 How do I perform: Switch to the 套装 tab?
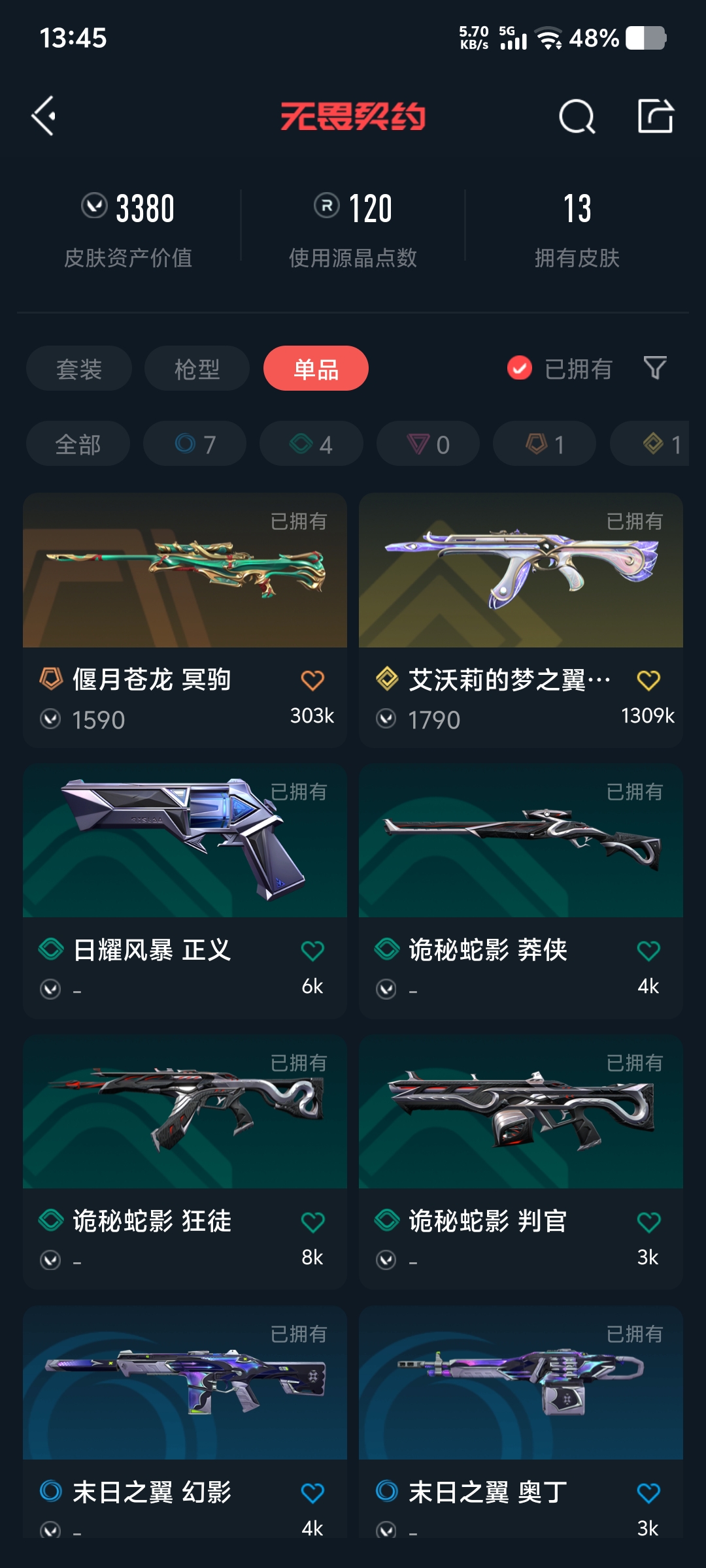tap(79, 368)
